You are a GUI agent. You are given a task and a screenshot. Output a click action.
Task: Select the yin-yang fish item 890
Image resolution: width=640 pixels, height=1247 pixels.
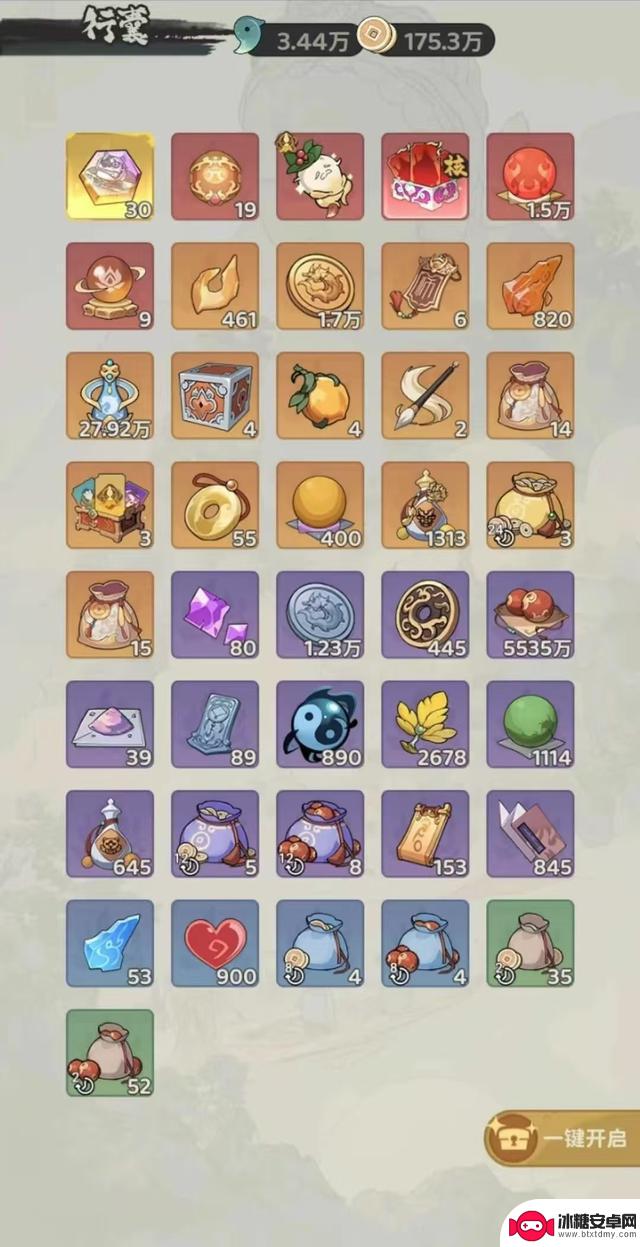(x=320, y=724)
